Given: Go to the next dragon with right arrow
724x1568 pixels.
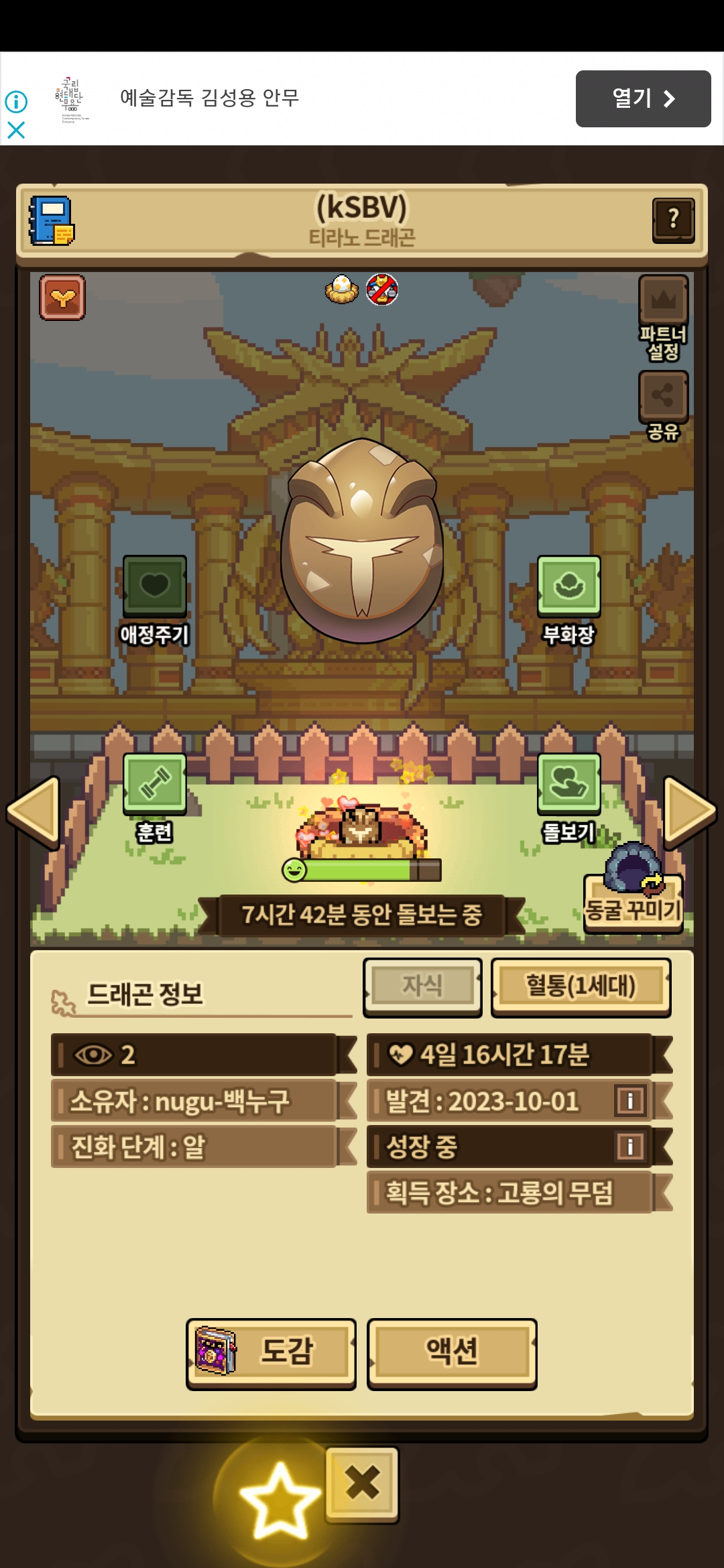Looking at the screenshot, I should tap(690, 811).
